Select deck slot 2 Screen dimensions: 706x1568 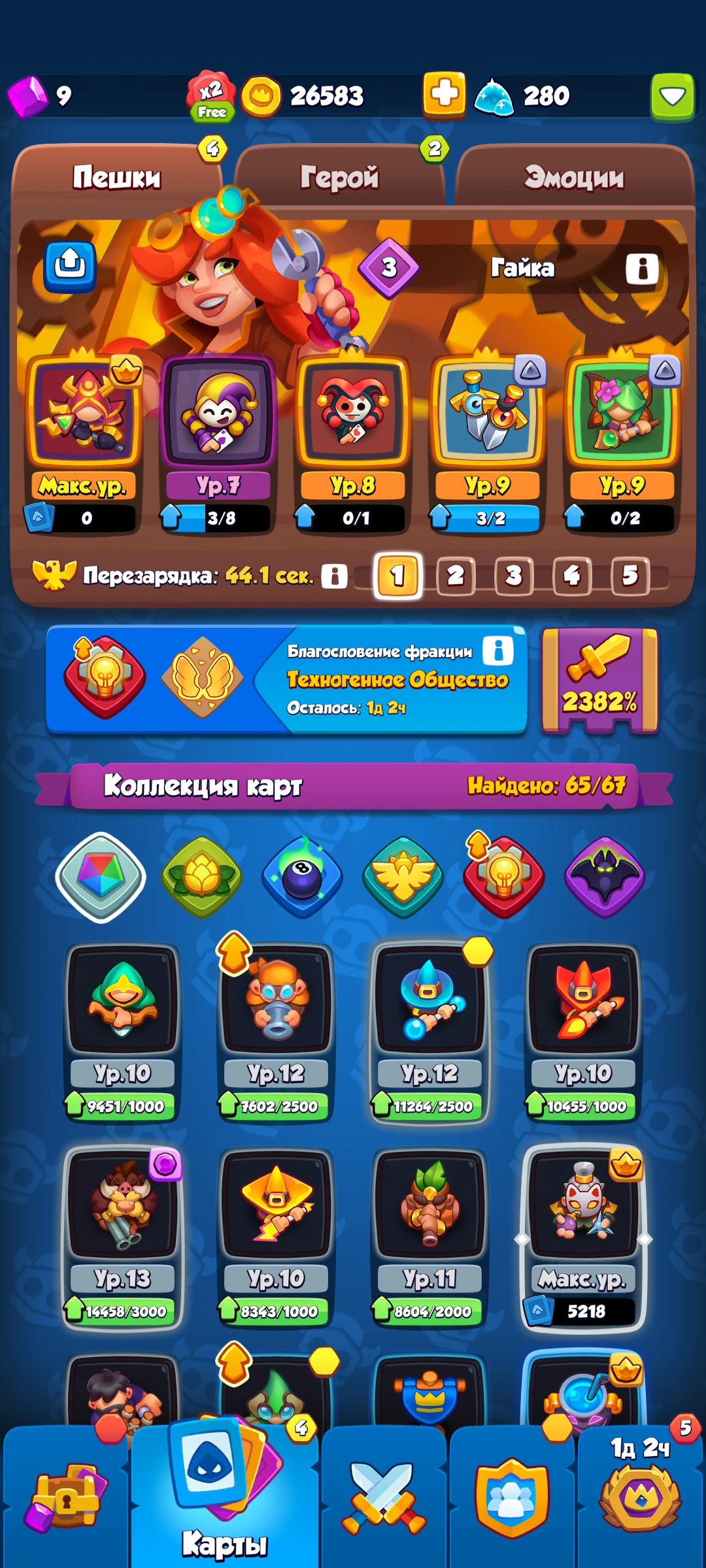point(456,576)
